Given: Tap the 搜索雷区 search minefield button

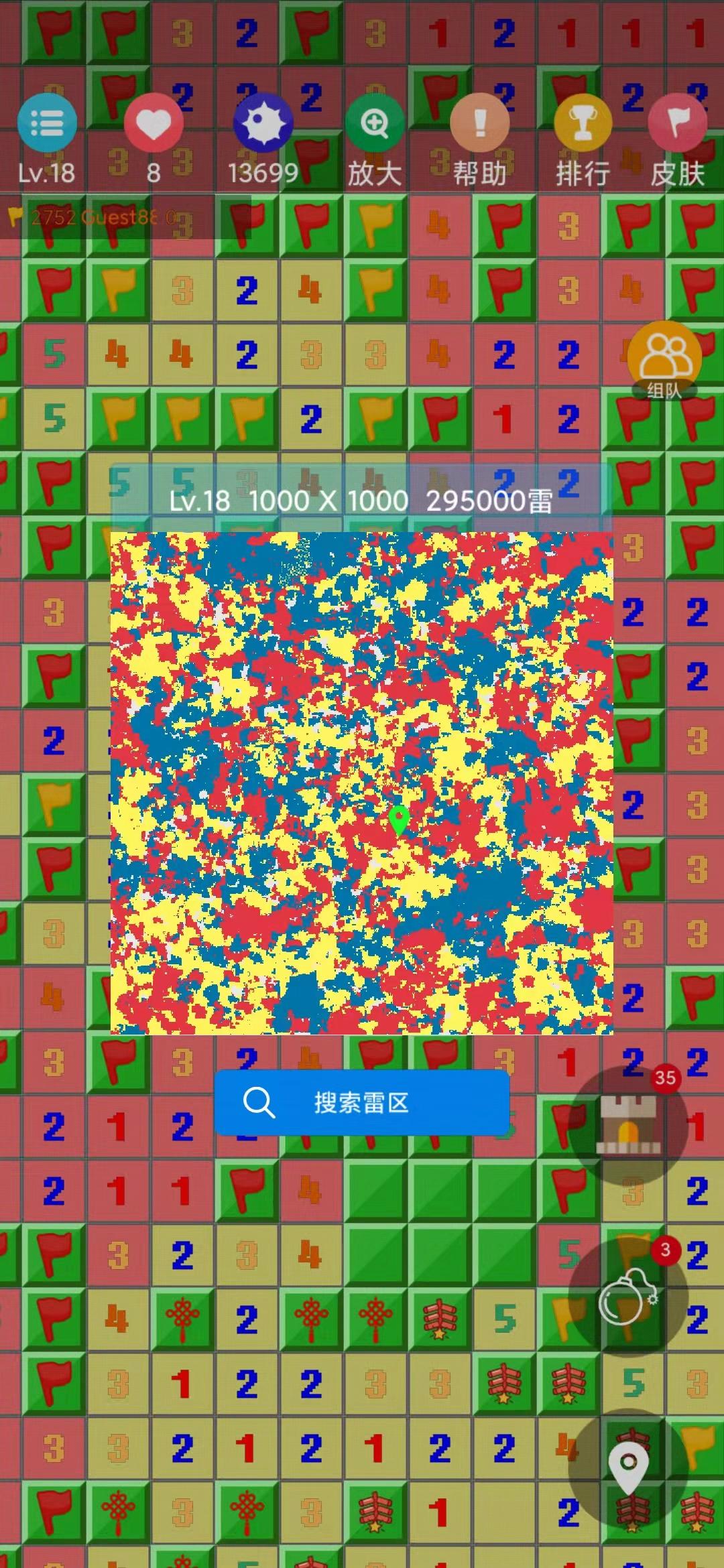Looking at the screenshot, I should tap(362, 1102).
